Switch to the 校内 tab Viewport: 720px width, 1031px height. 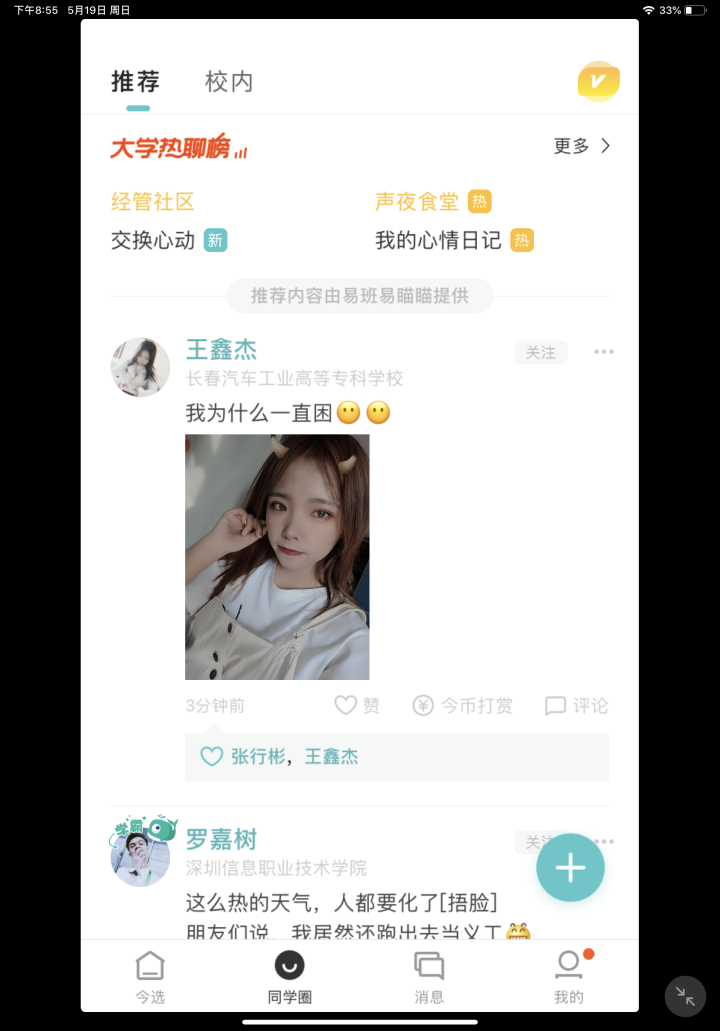[229, 82]
